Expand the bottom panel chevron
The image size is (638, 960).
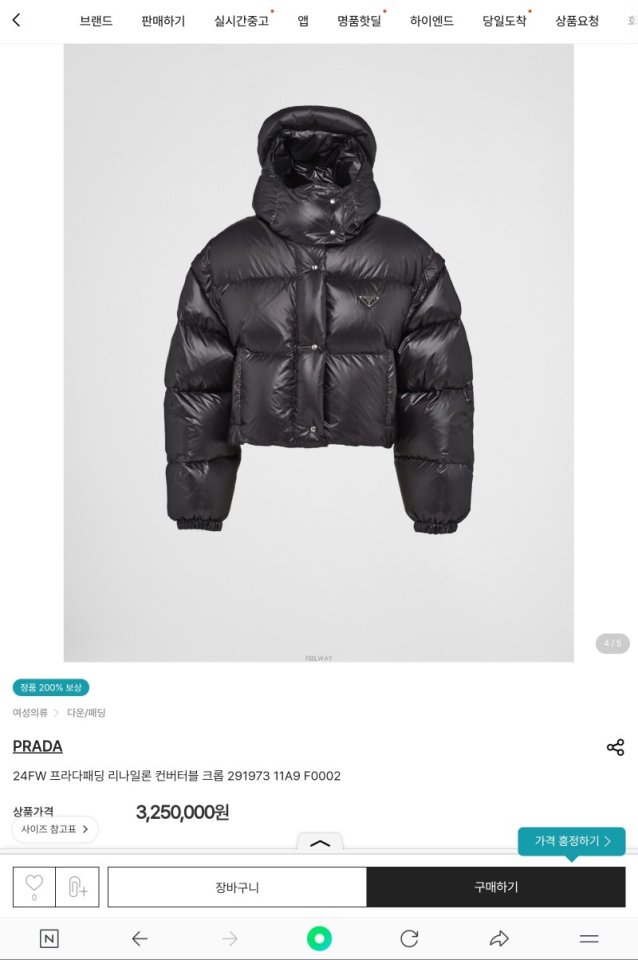point(320,843)
